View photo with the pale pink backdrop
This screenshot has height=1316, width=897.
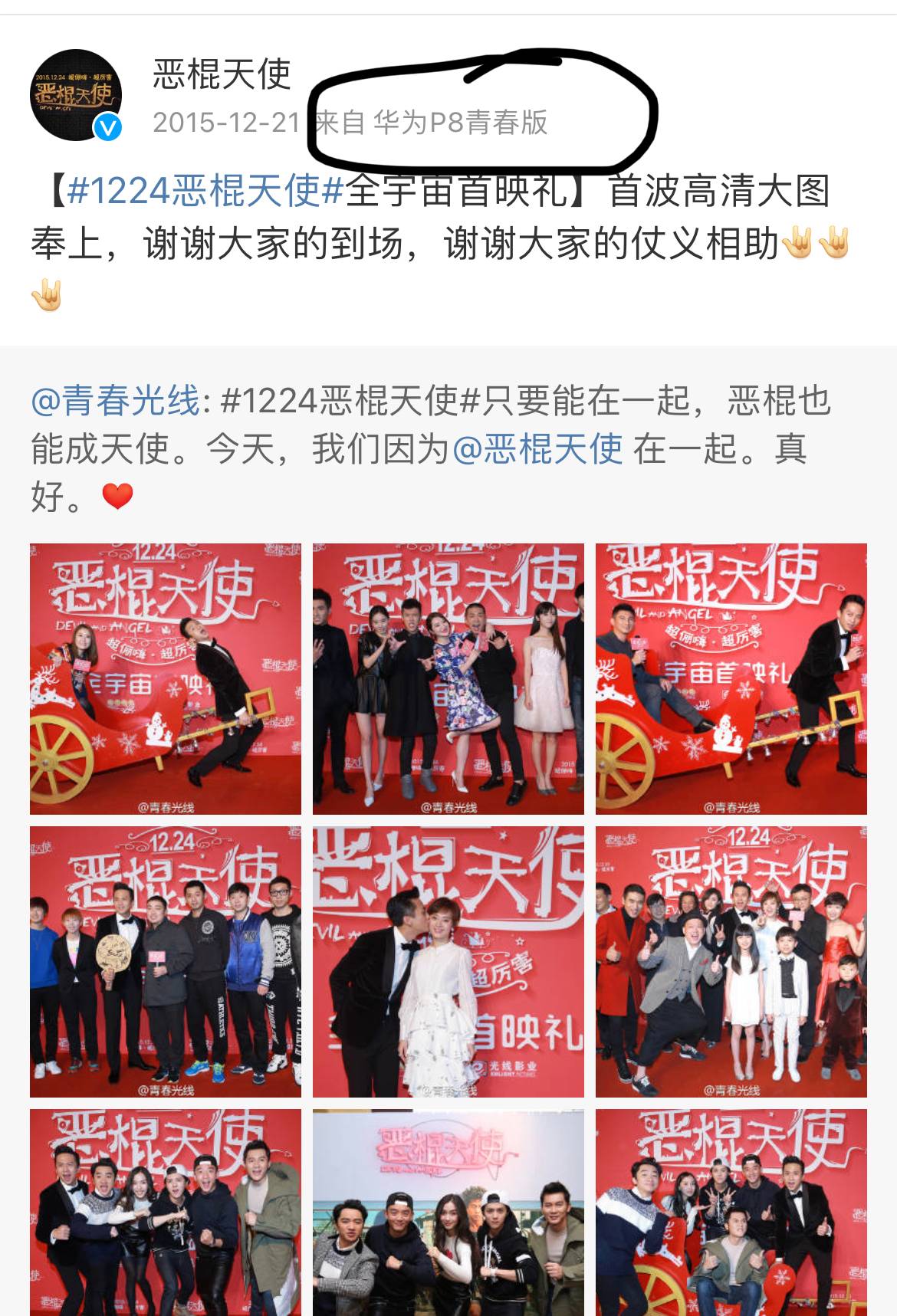(448, 1213)
